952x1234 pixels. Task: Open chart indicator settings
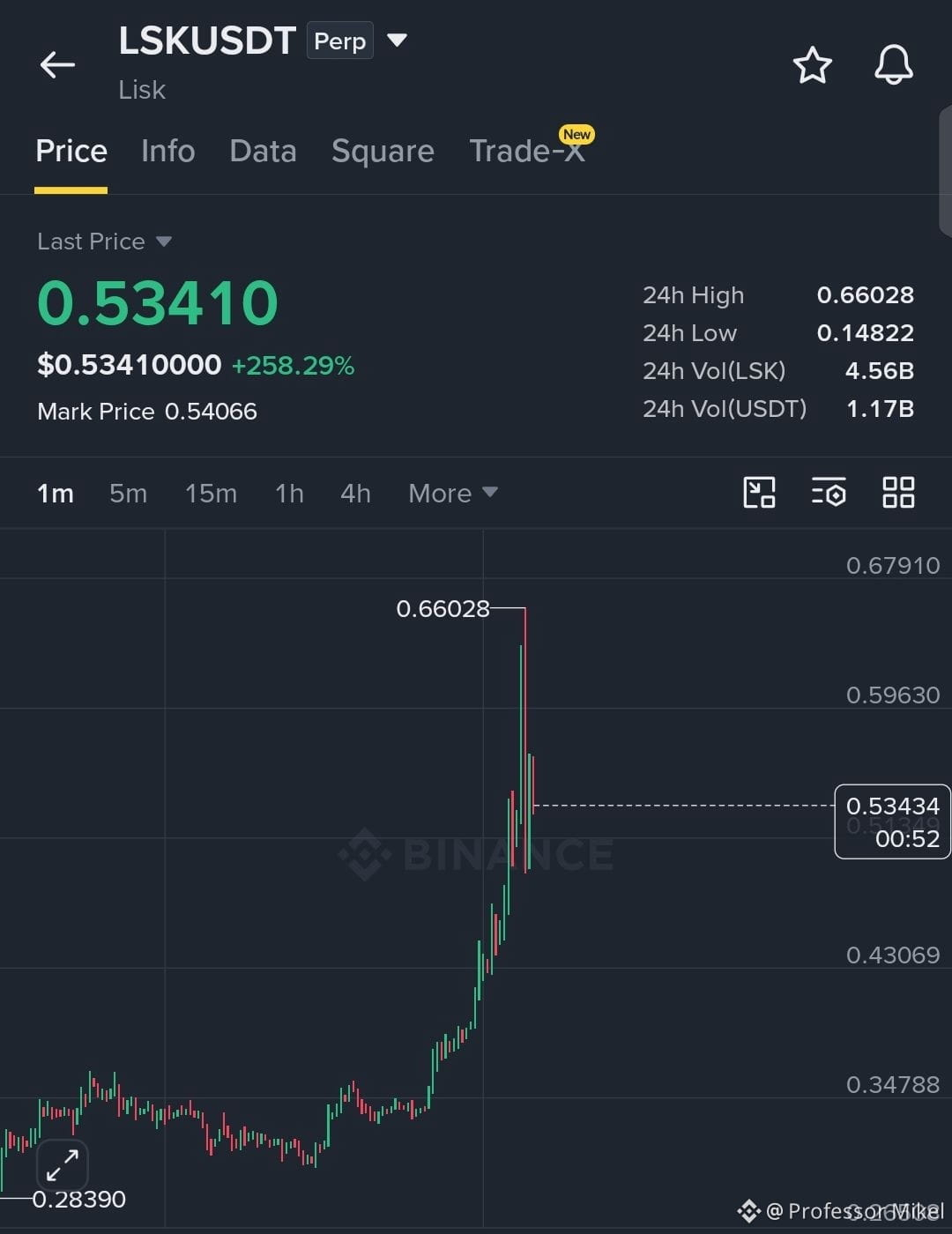click(x=829, y=493)
